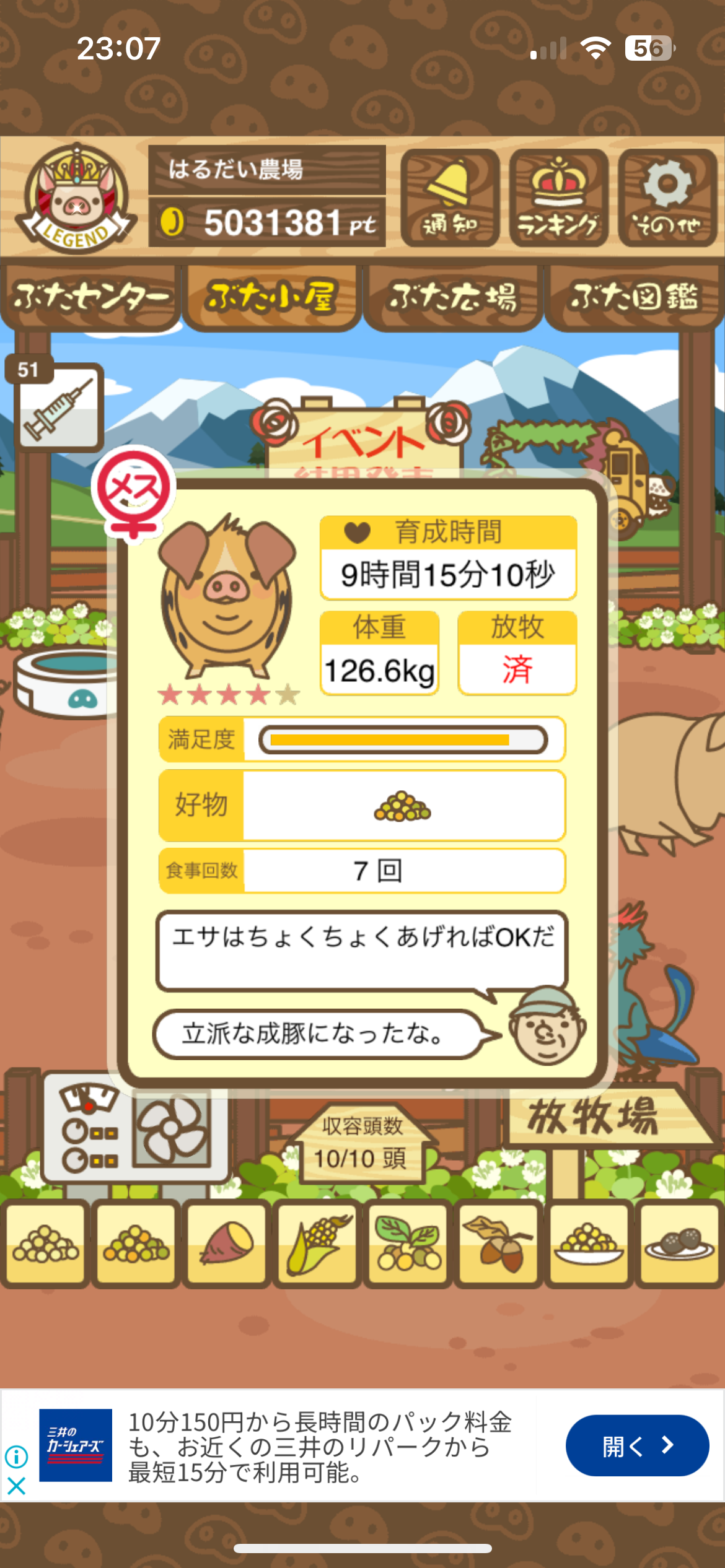Open the ad info icon

point(16,1457)
